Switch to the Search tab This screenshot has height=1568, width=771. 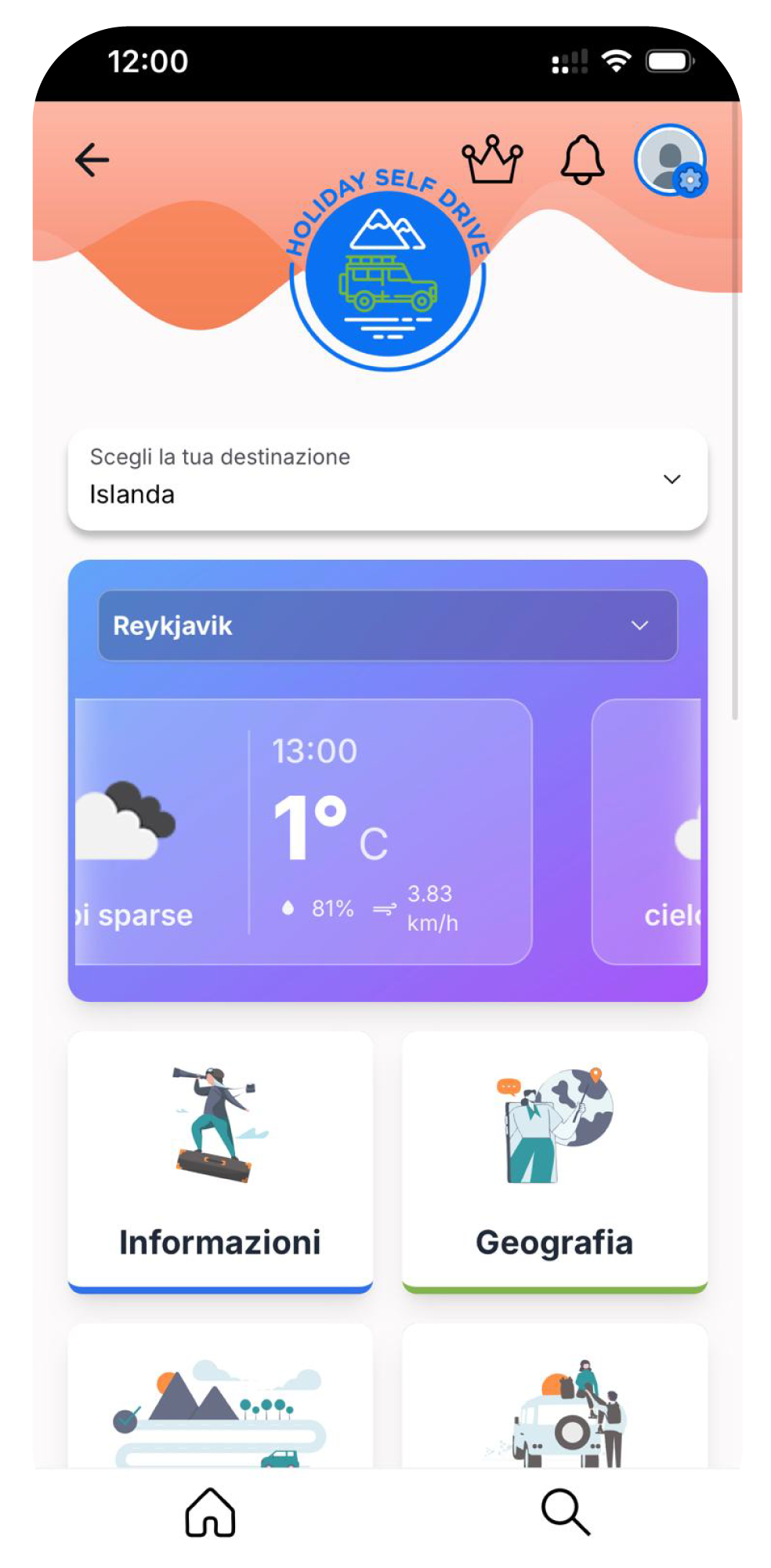click(565, 1510)
